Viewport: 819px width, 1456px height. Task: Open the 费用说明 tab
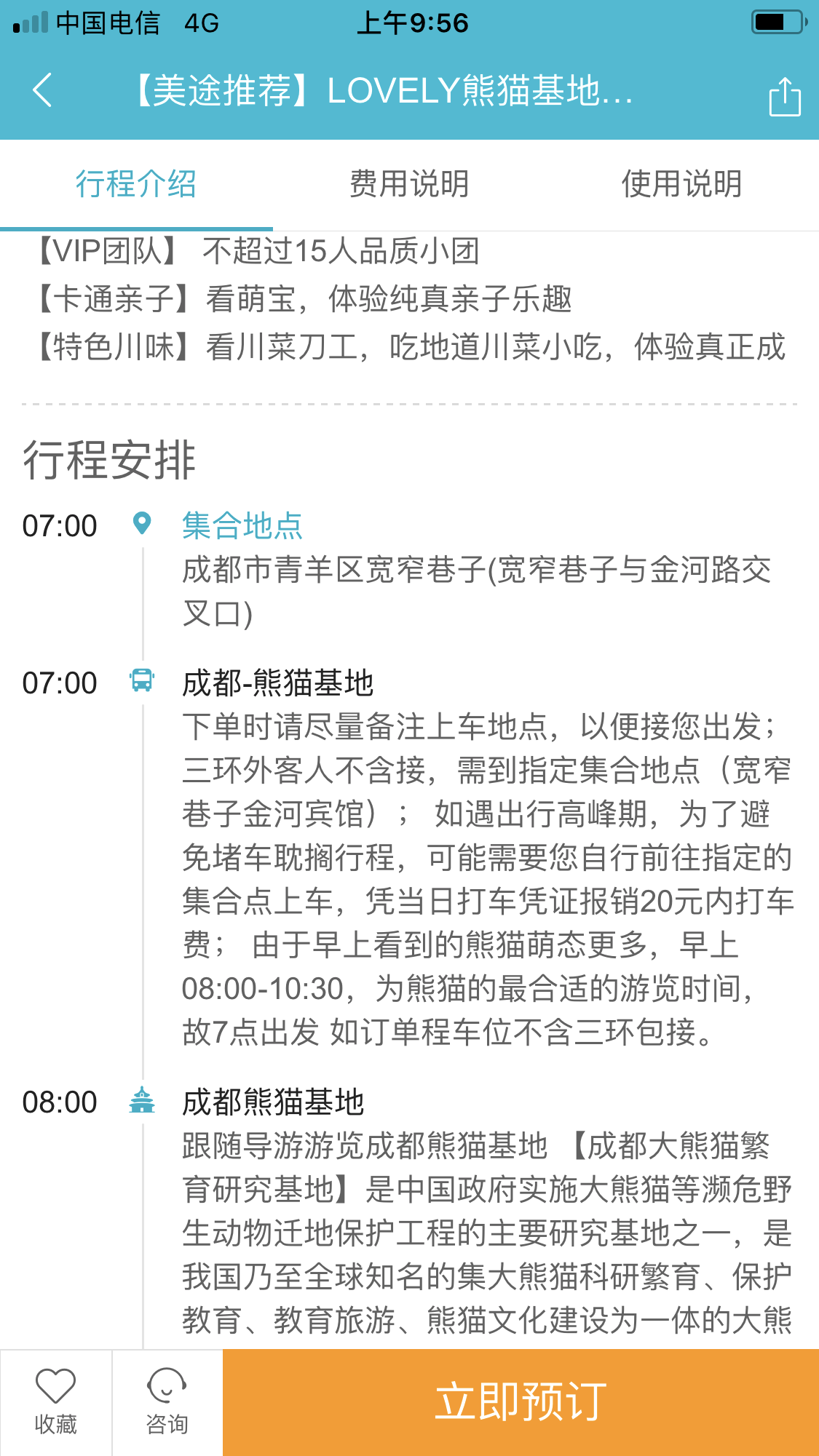click(409, 184)
